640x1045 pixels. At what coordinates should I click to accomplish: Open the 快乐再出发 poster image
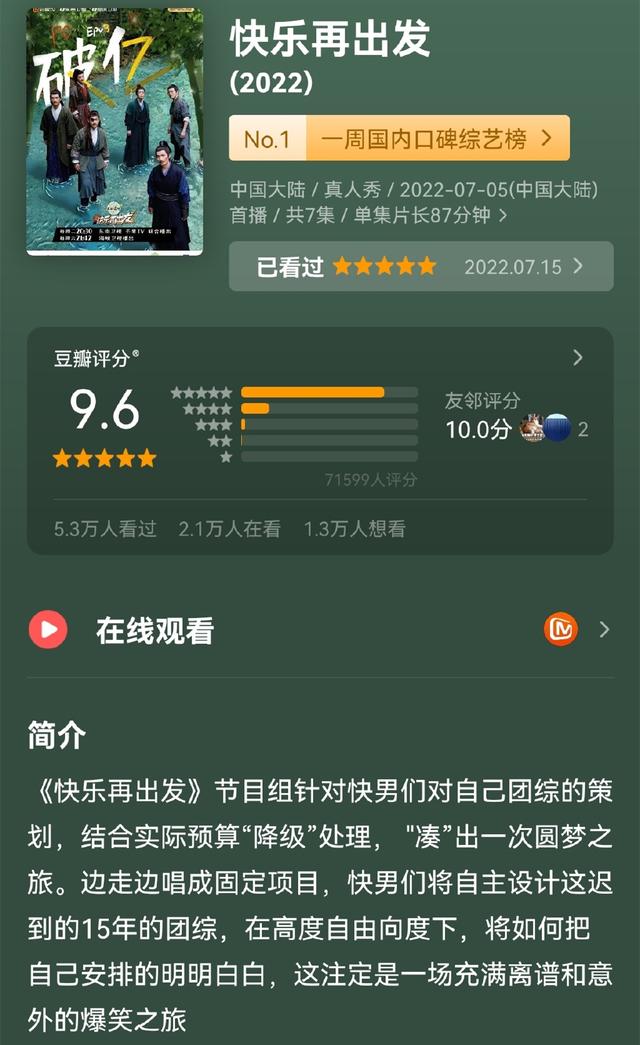(115, 131)
